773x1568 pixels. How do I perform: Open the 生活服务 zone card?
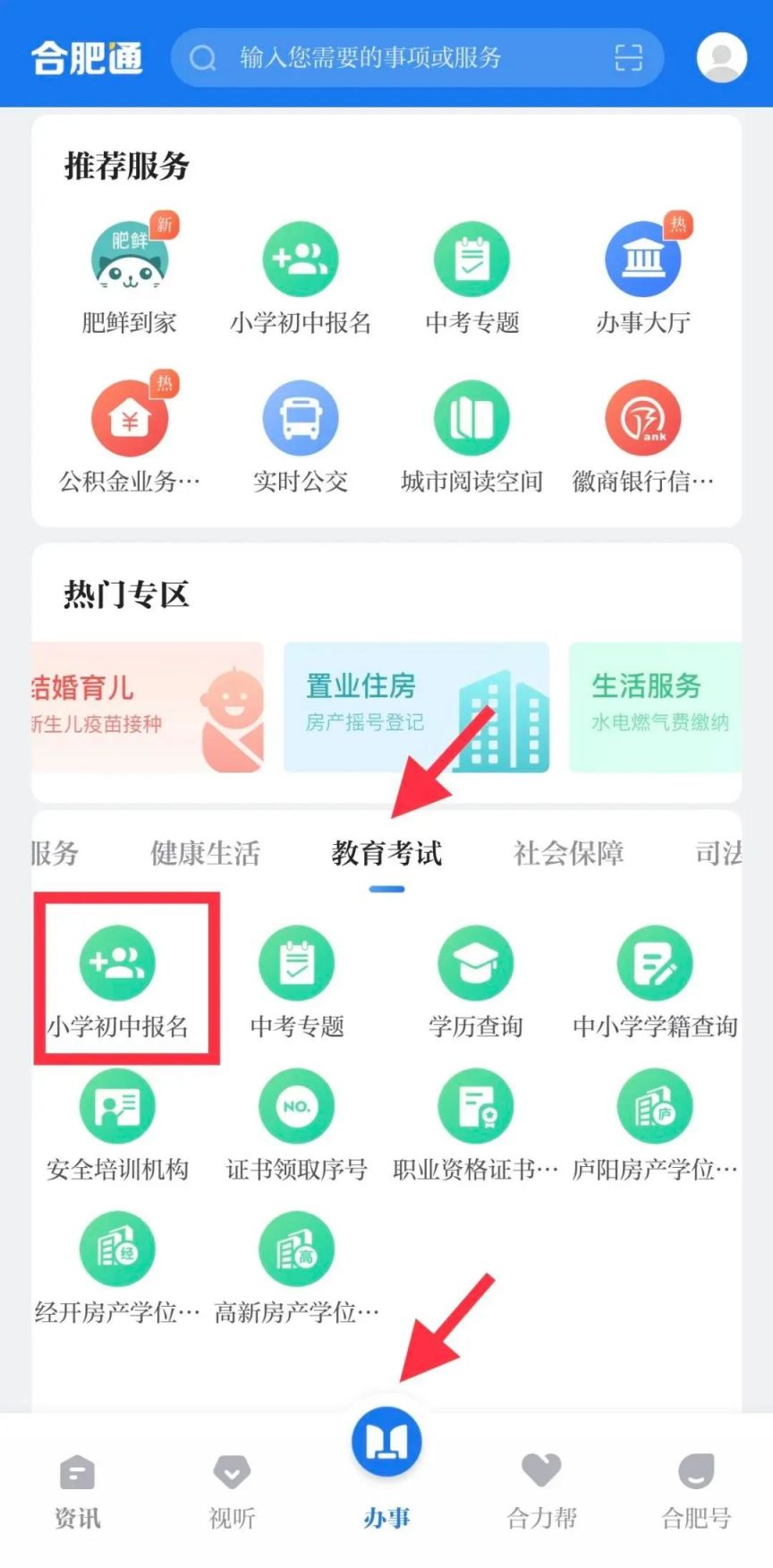(656, 706)
